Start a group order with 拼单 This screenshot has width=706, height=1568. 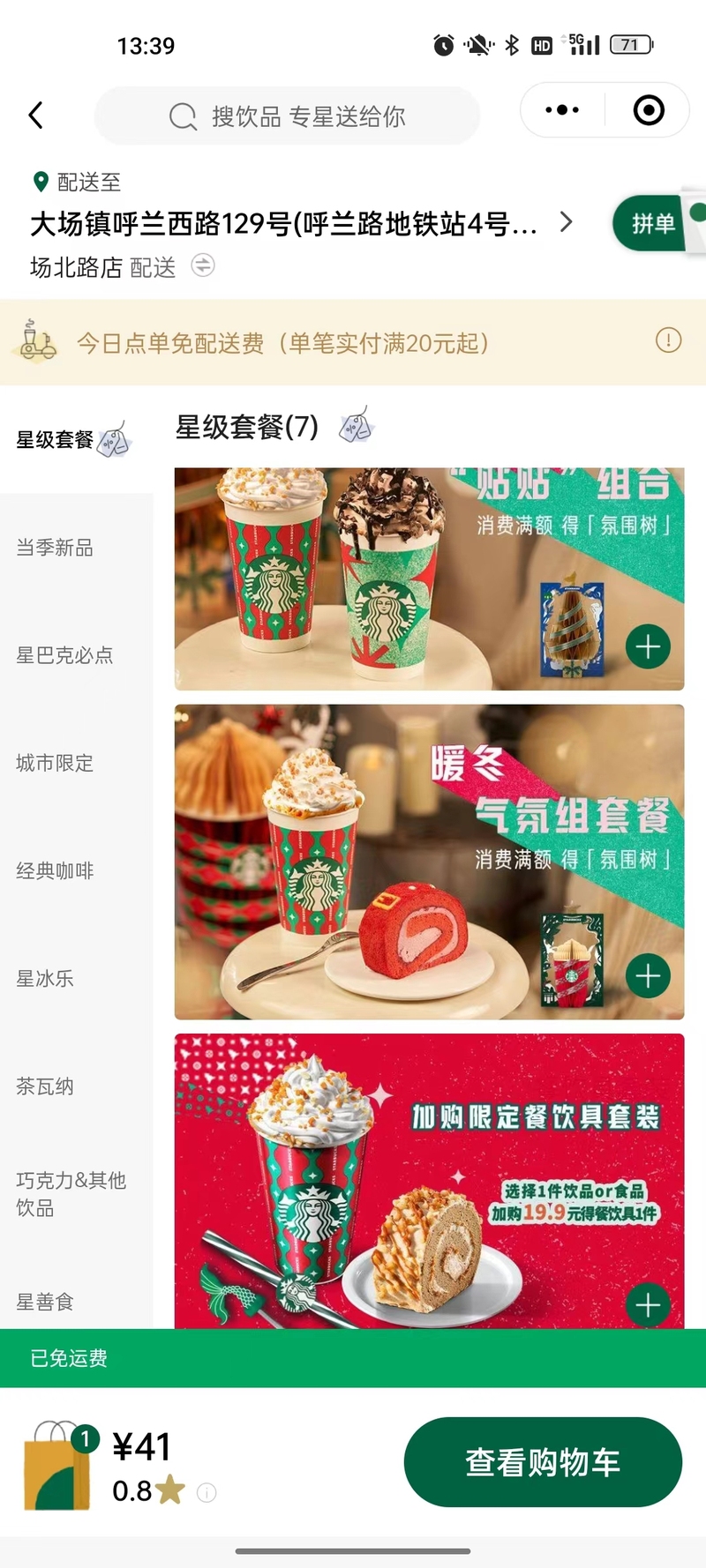pos(653,224)
